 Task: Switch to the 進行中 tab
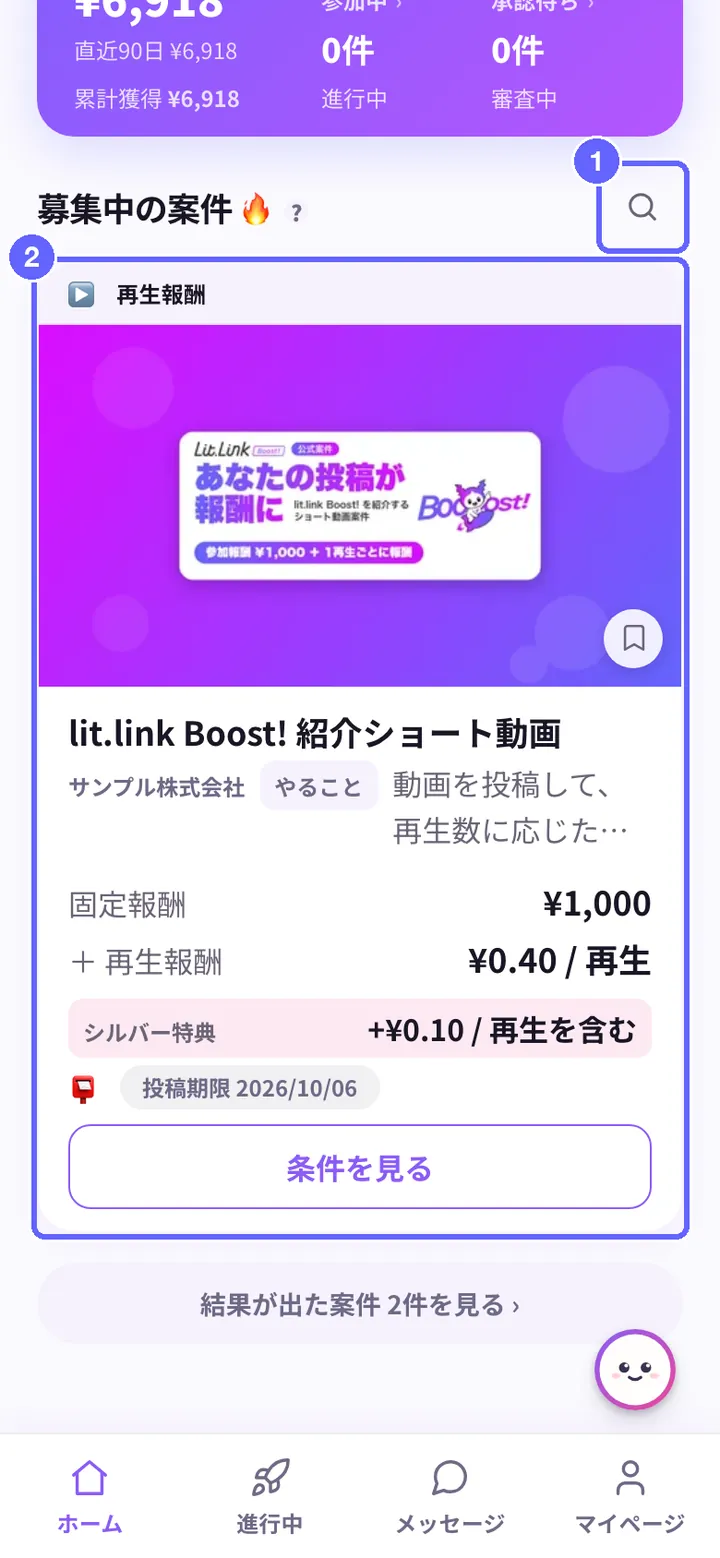click(x=270, y=1496)
